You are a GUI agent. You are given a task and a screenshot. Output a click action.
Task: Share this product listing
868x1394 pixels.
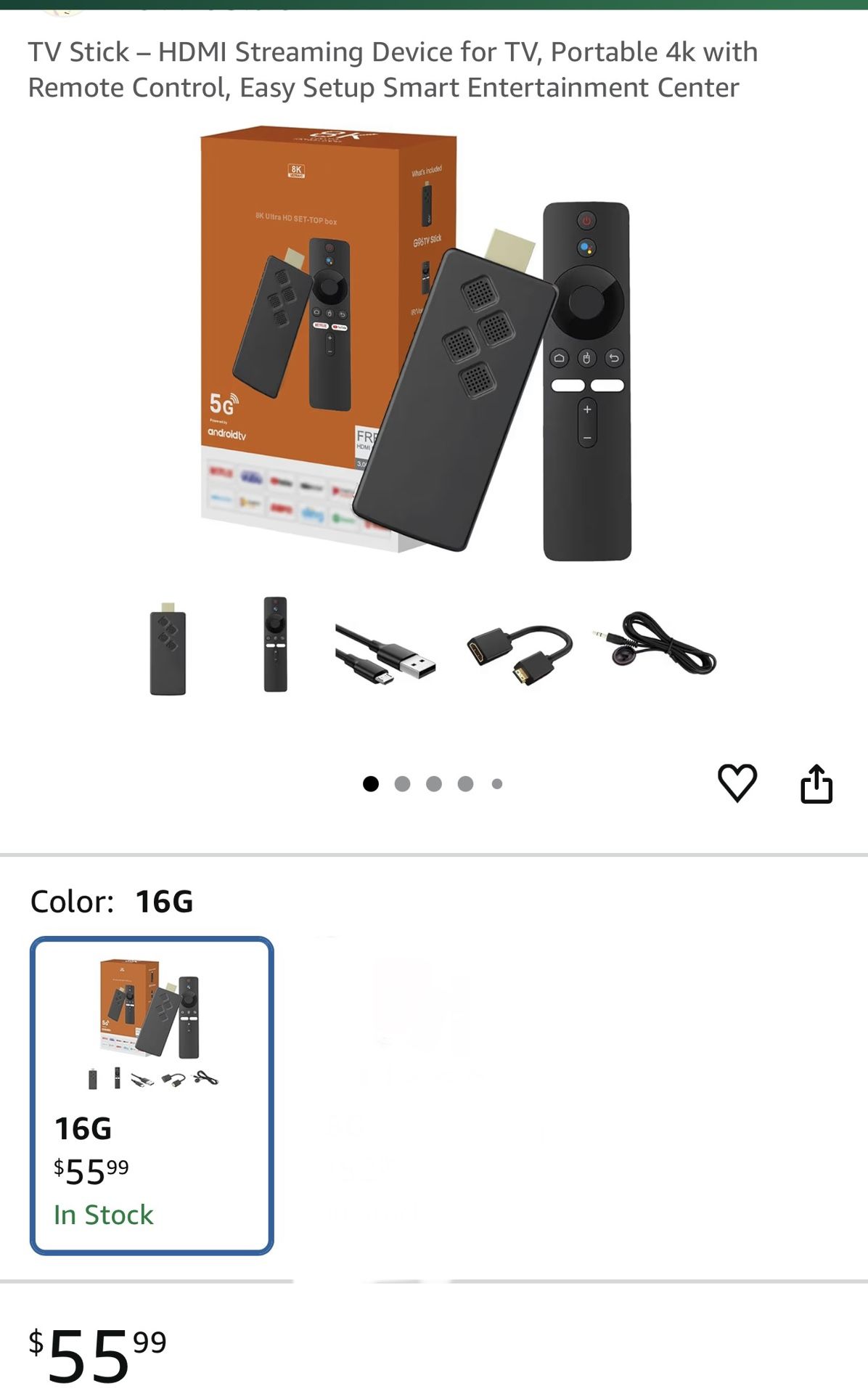[816, 783]
